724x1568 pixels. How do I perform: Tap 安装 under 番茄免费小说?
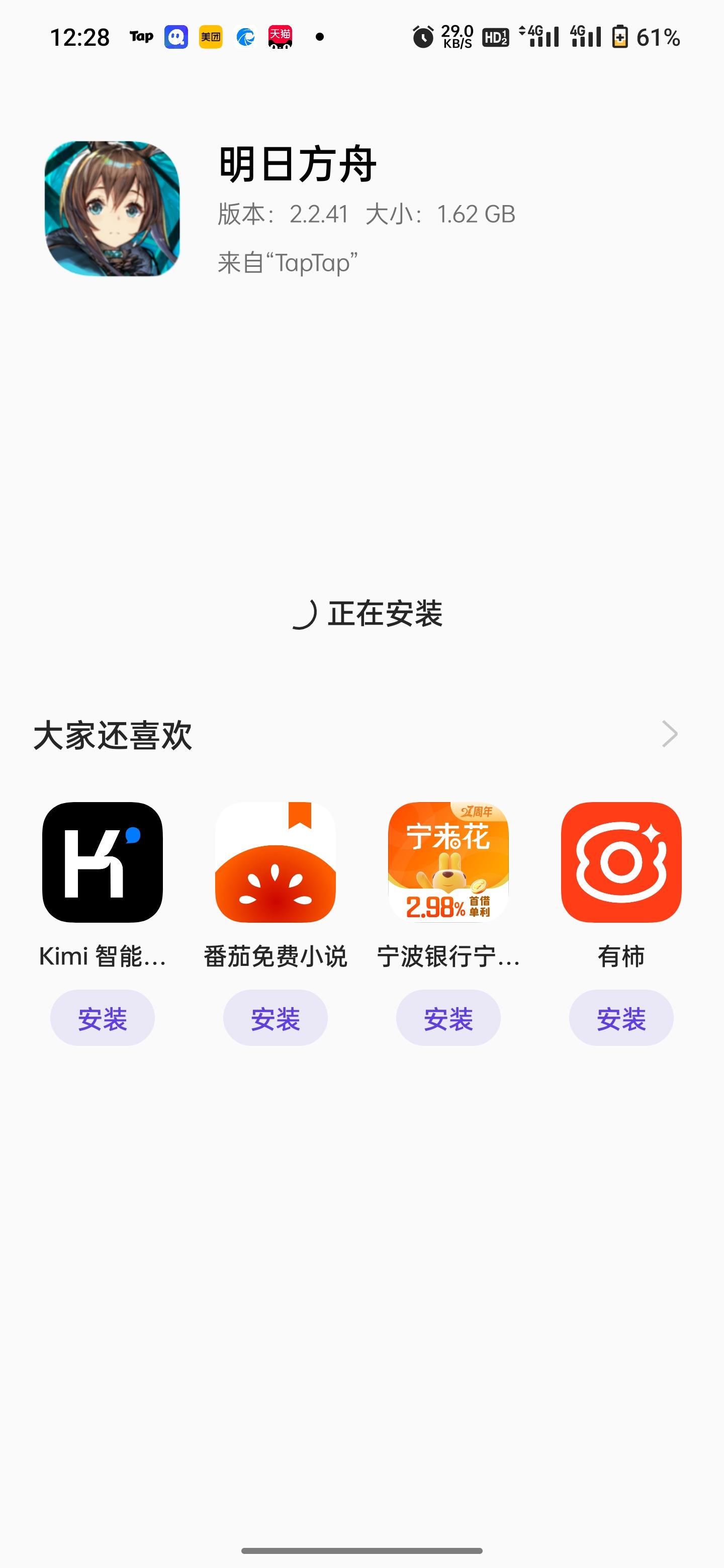pyautogui.click(x=274, y=1017)
